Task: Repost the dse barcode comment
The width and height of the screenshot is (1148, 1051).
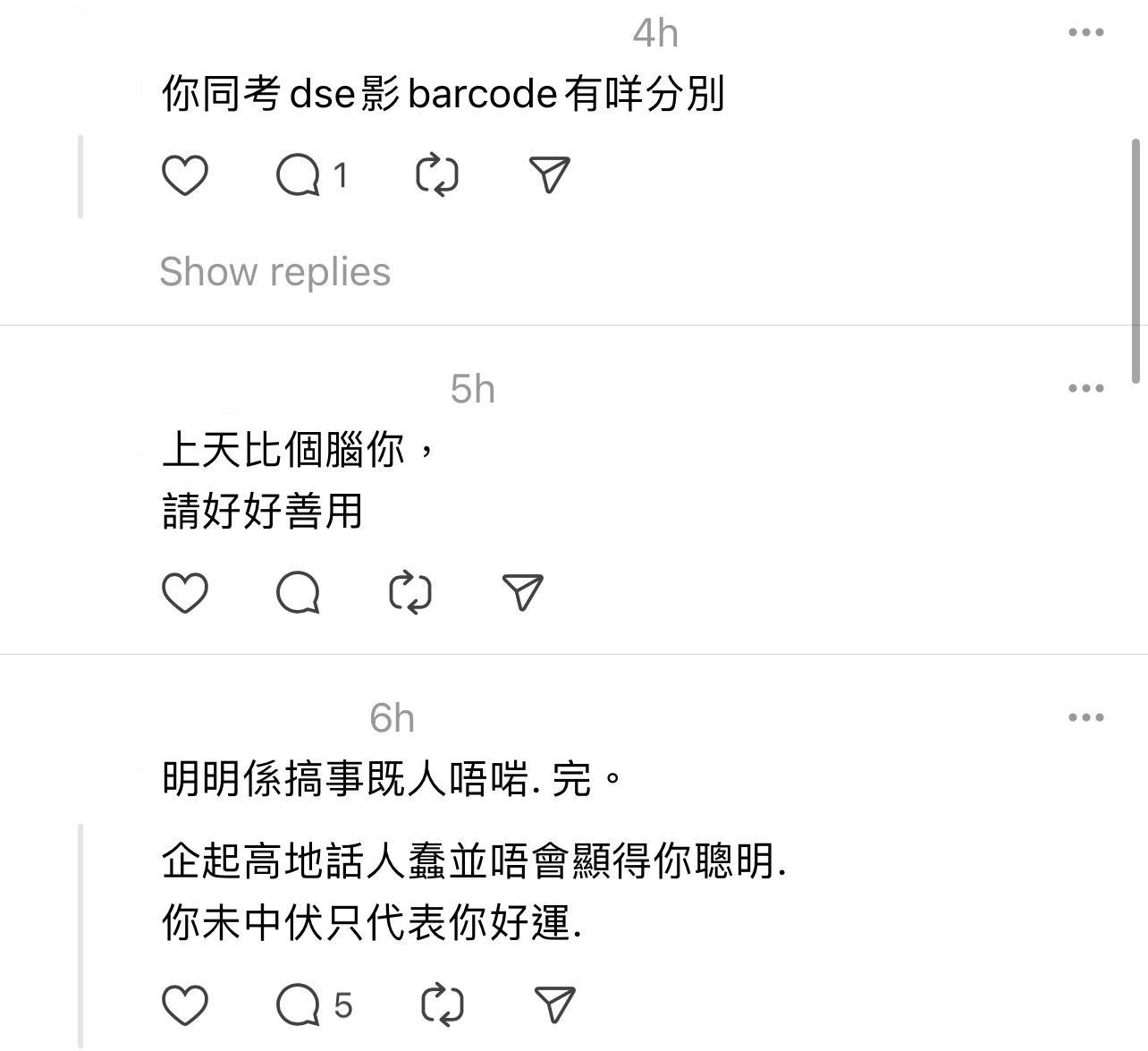Action: point(437,174)
